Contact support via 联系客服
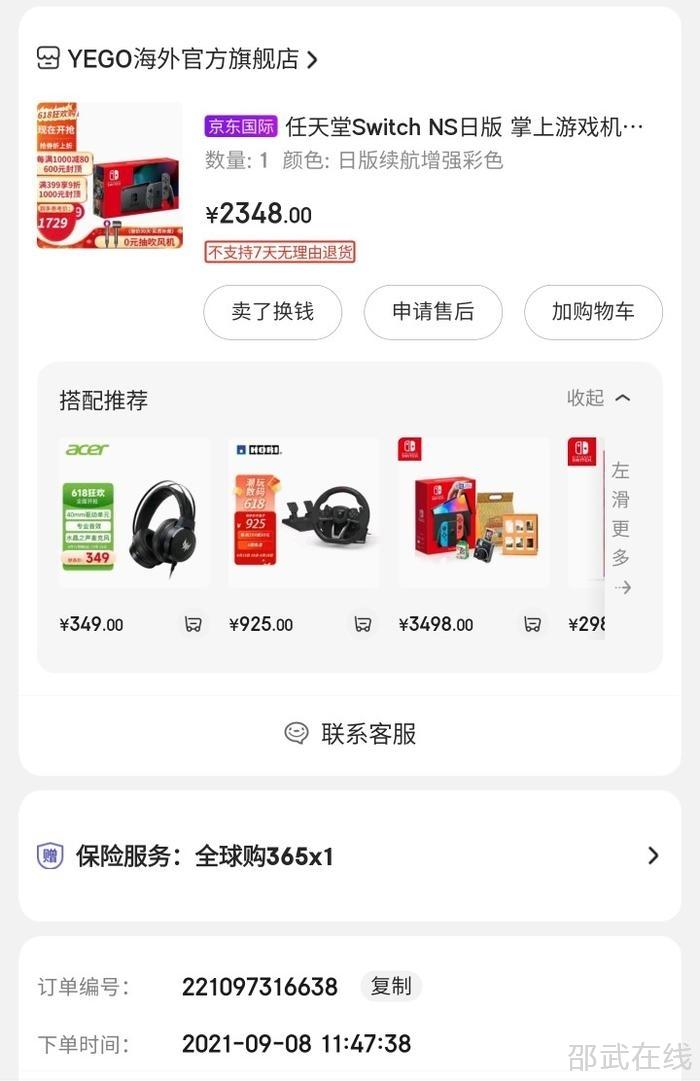 [350, 734]
